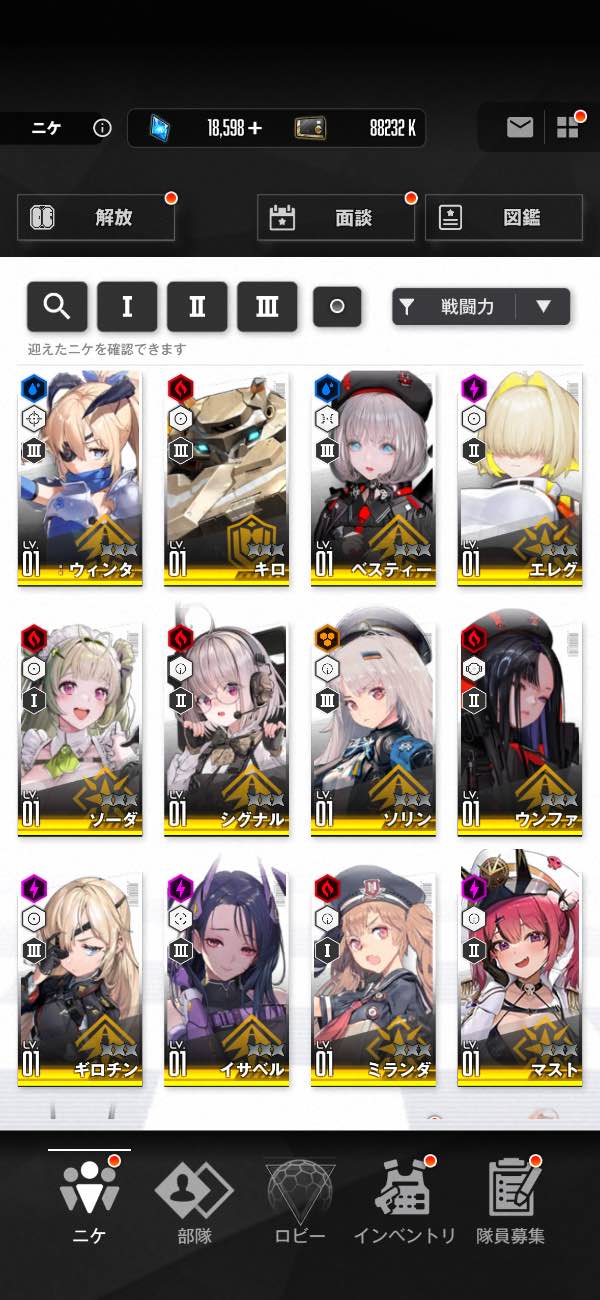The width and height of the screenshot is (600, 1300).
Task: Tap the magnifier search button
Action: [57, 307]
